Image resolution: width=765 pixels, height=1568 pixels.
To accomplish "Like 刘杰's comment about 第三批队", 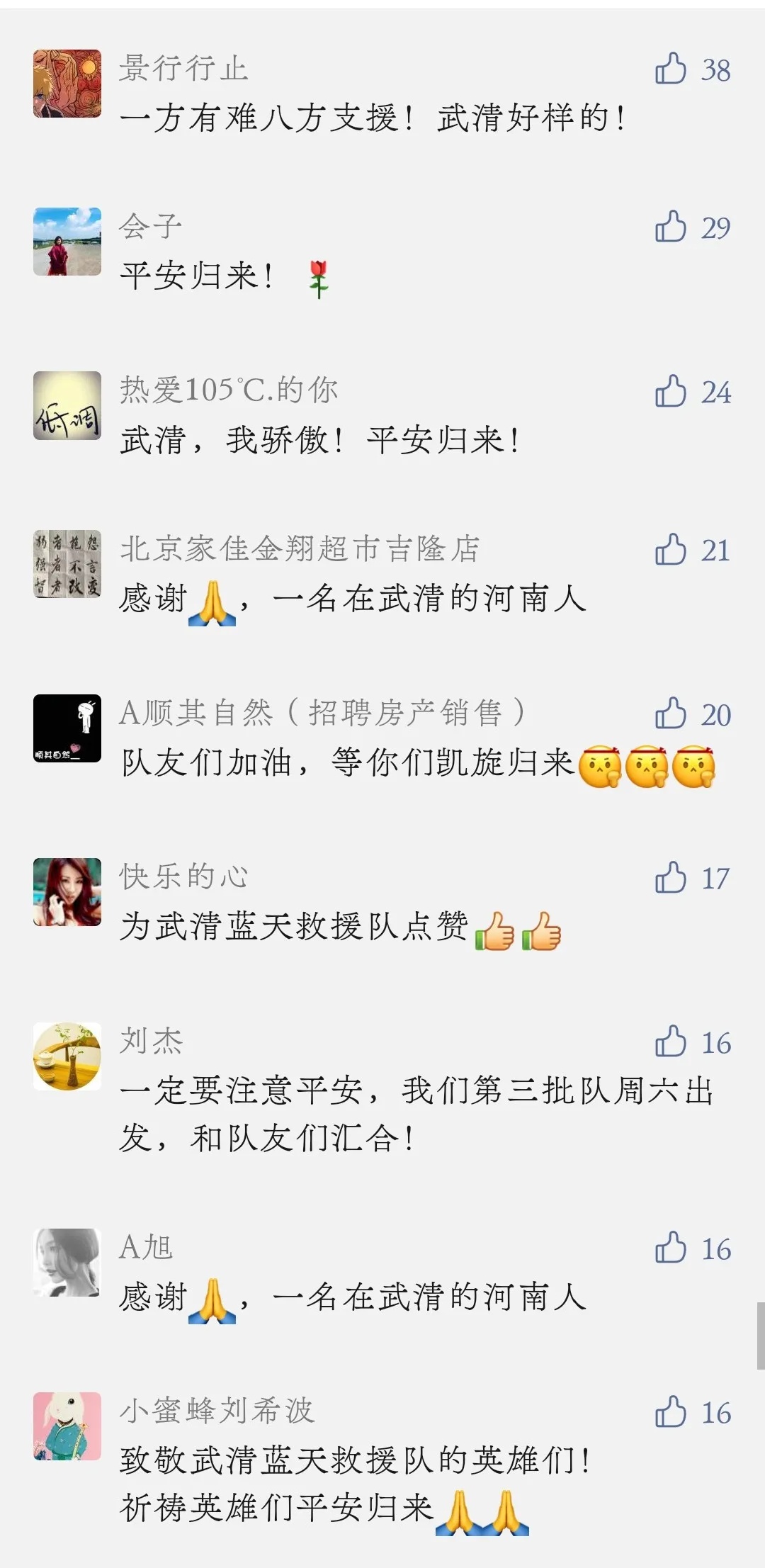I will 670,1042.
